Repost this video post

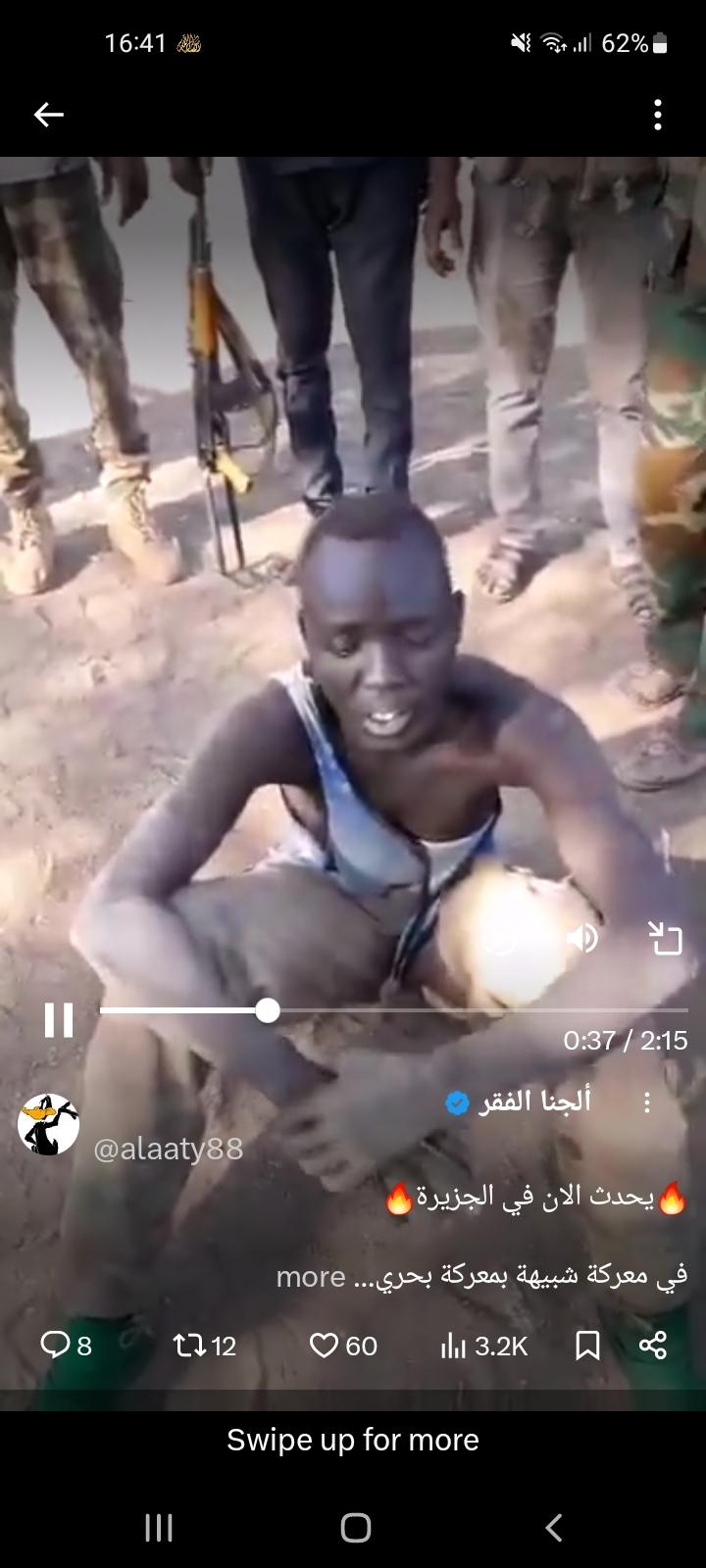pyautogui.click(x=204, y=1346)
